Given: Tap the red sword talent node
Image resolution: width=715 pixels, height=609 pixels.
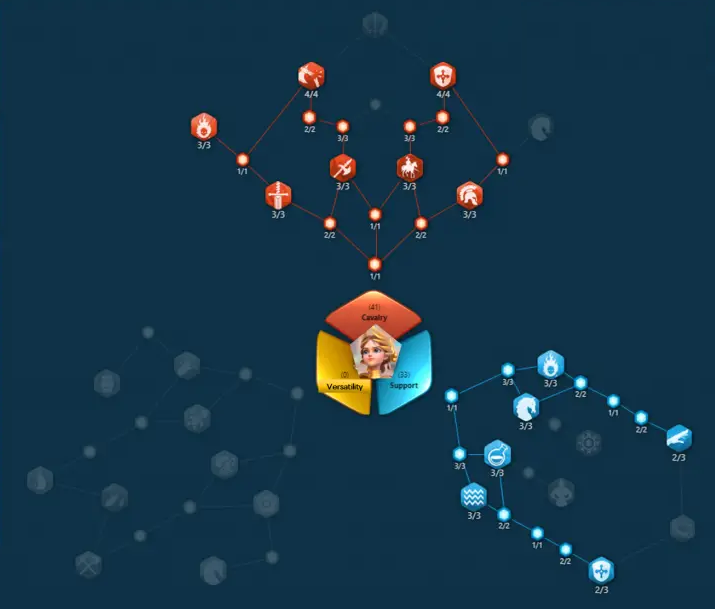Looking at the screenshot, I should [278, 195].
